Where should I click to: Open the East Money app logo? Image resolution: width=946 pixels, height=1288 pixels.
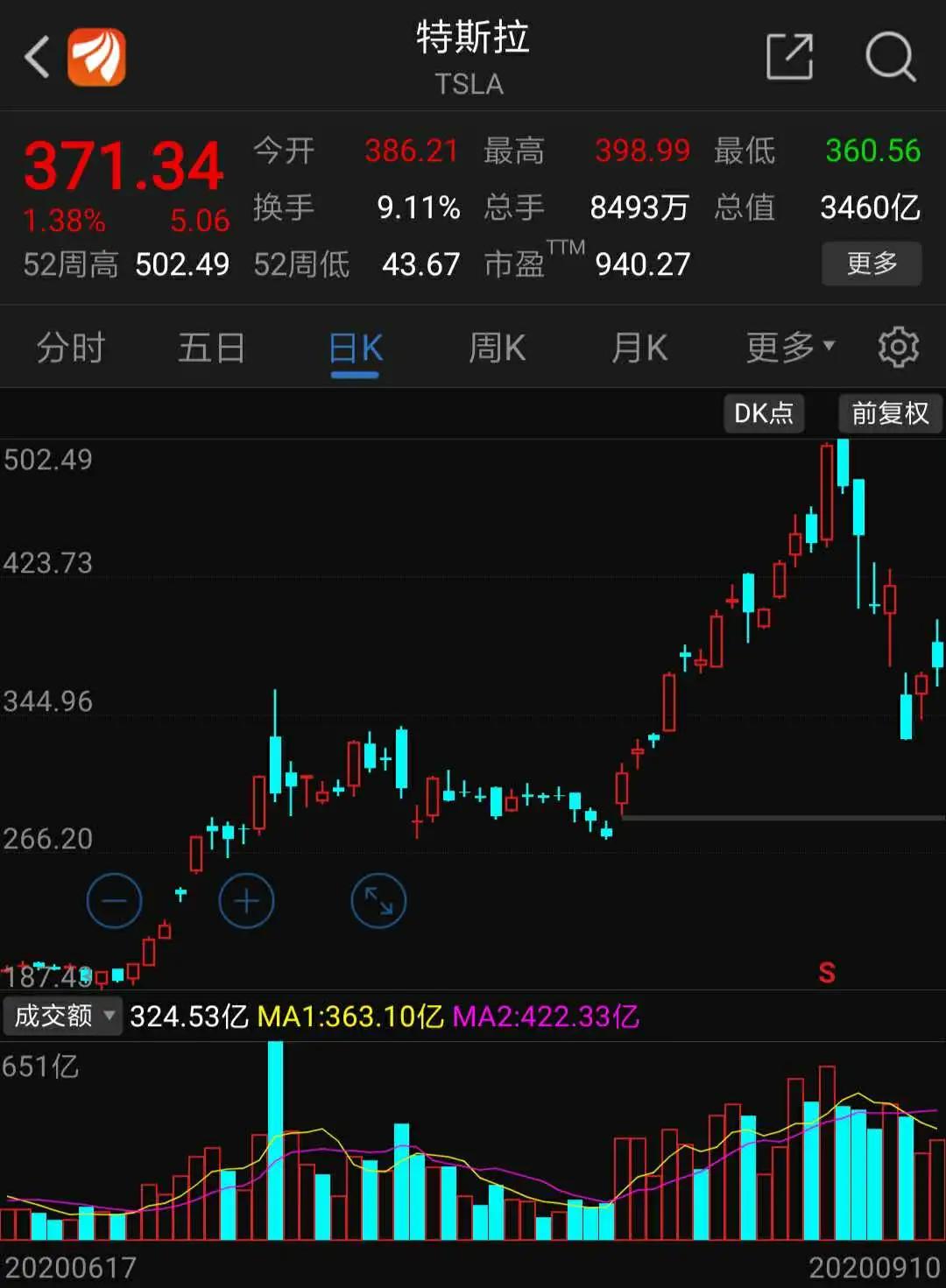click(96, 55)
